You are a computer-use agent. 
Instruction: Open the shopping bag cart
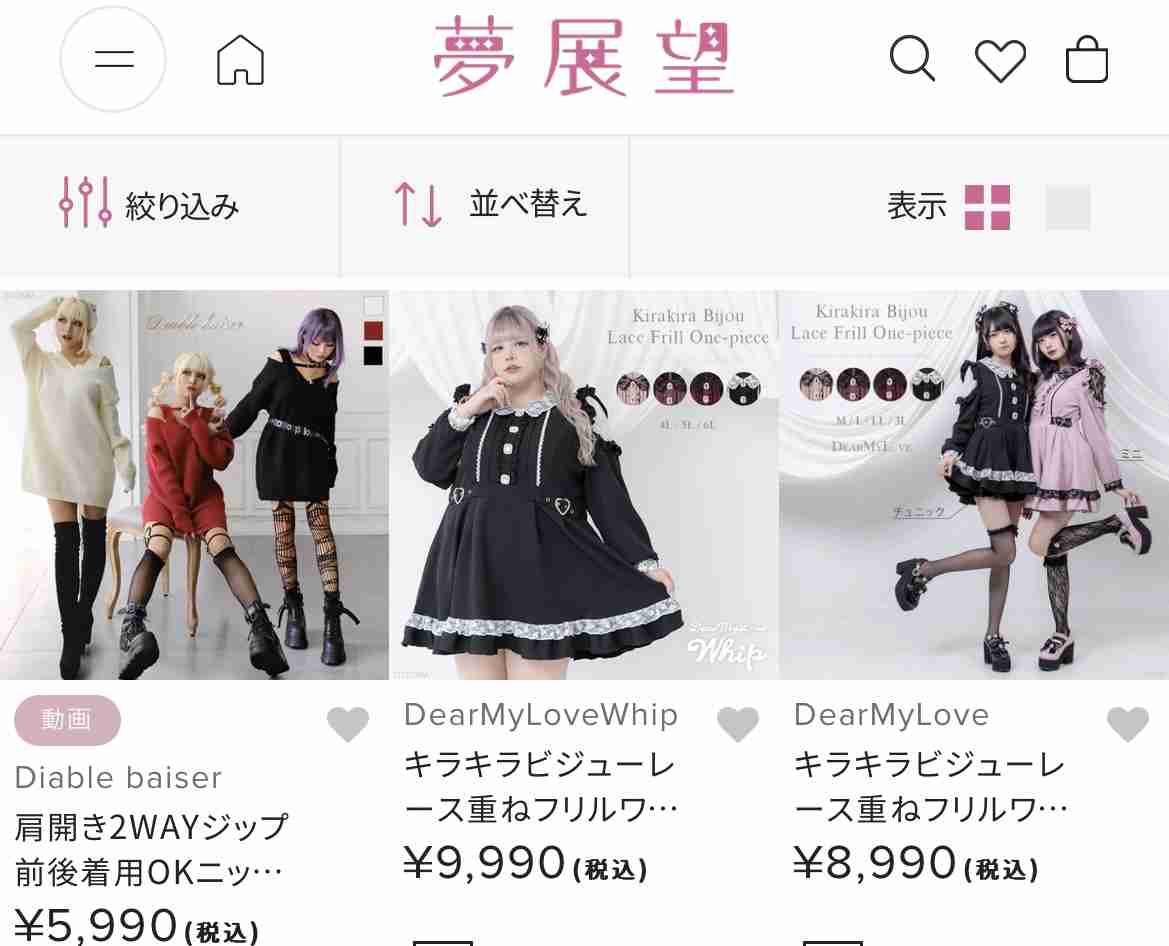pos(1087,60)
